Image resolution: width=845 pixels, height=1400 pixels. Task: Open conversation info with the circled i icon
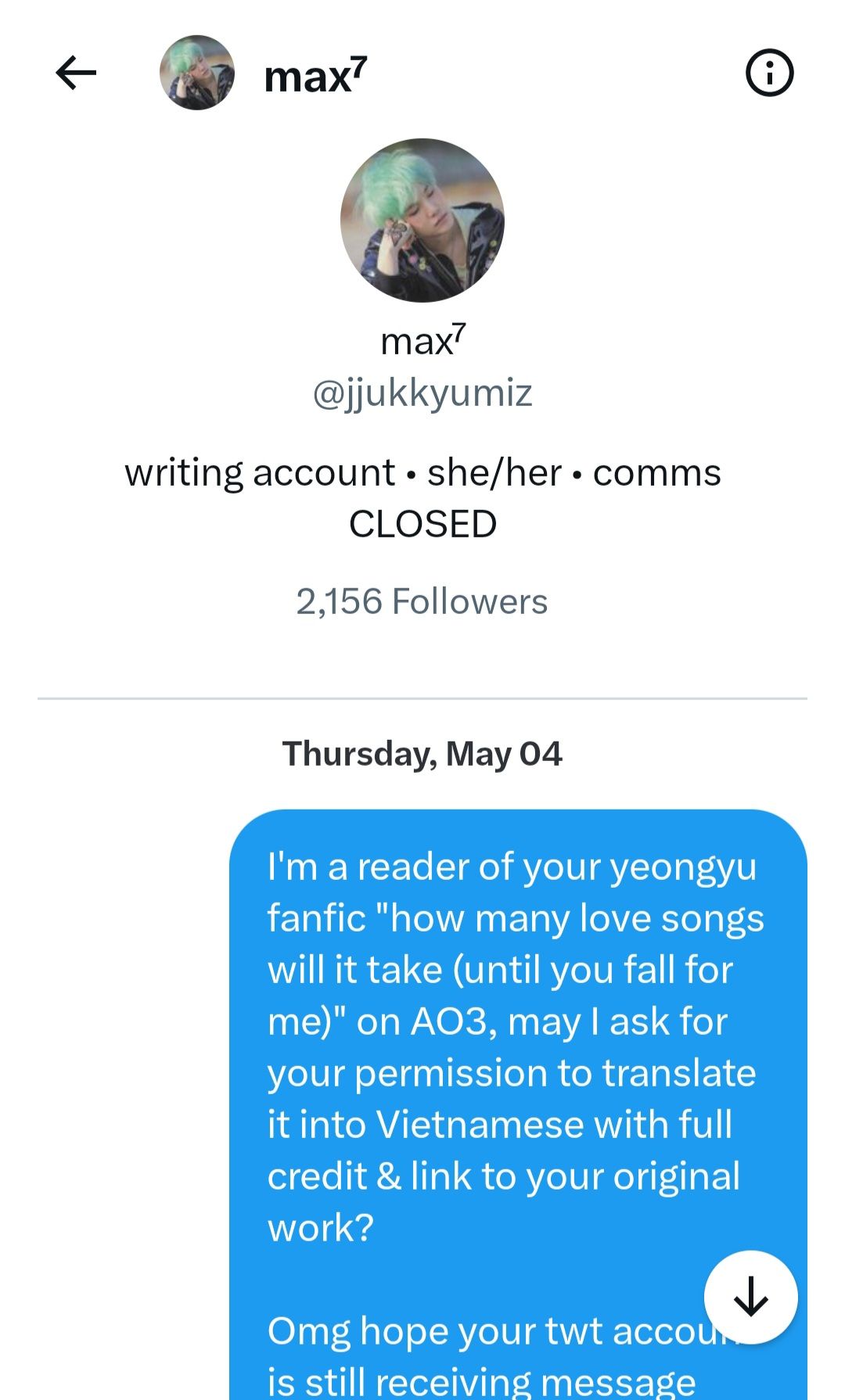(x=769, y=74)
